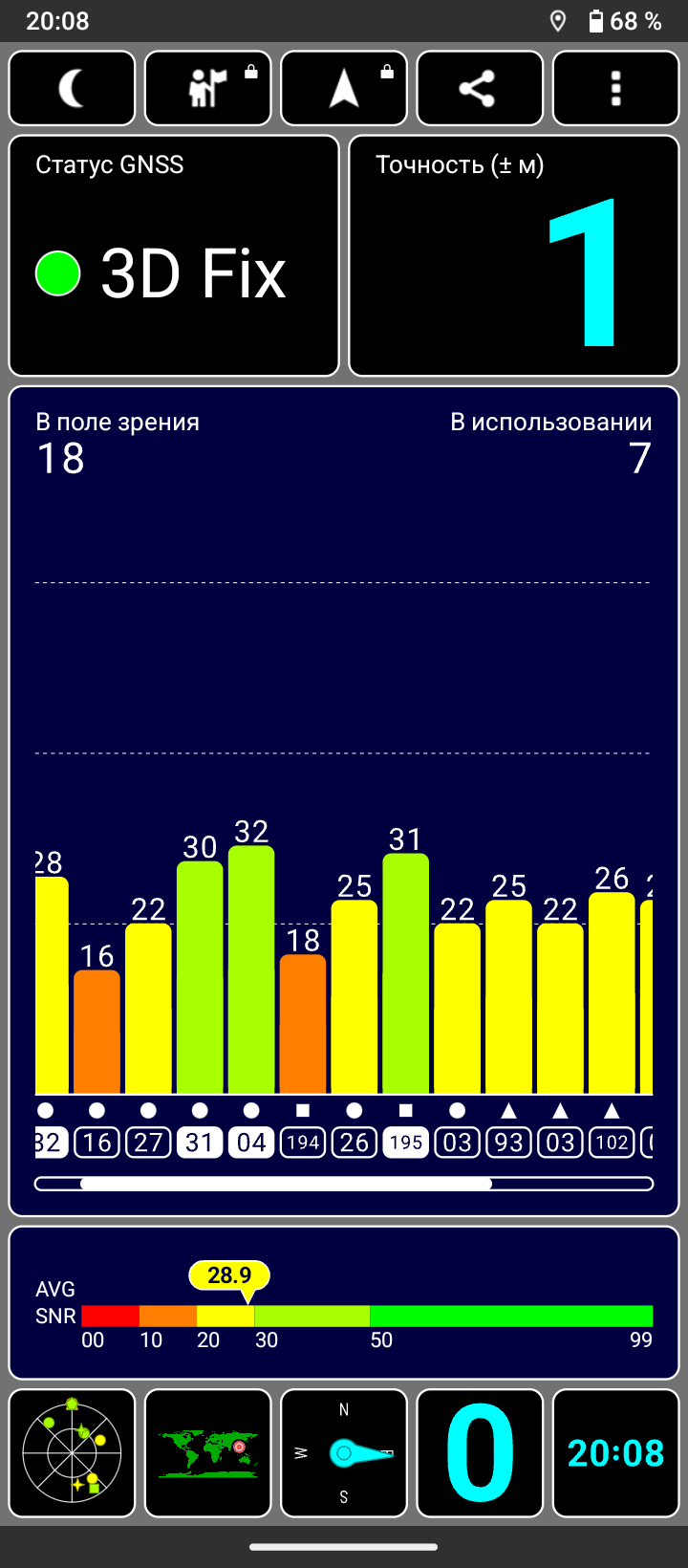The width and height of the screenshot is (688, 1568).
Task: Open the satellite sky radar view
Action: coord(73,1453)
